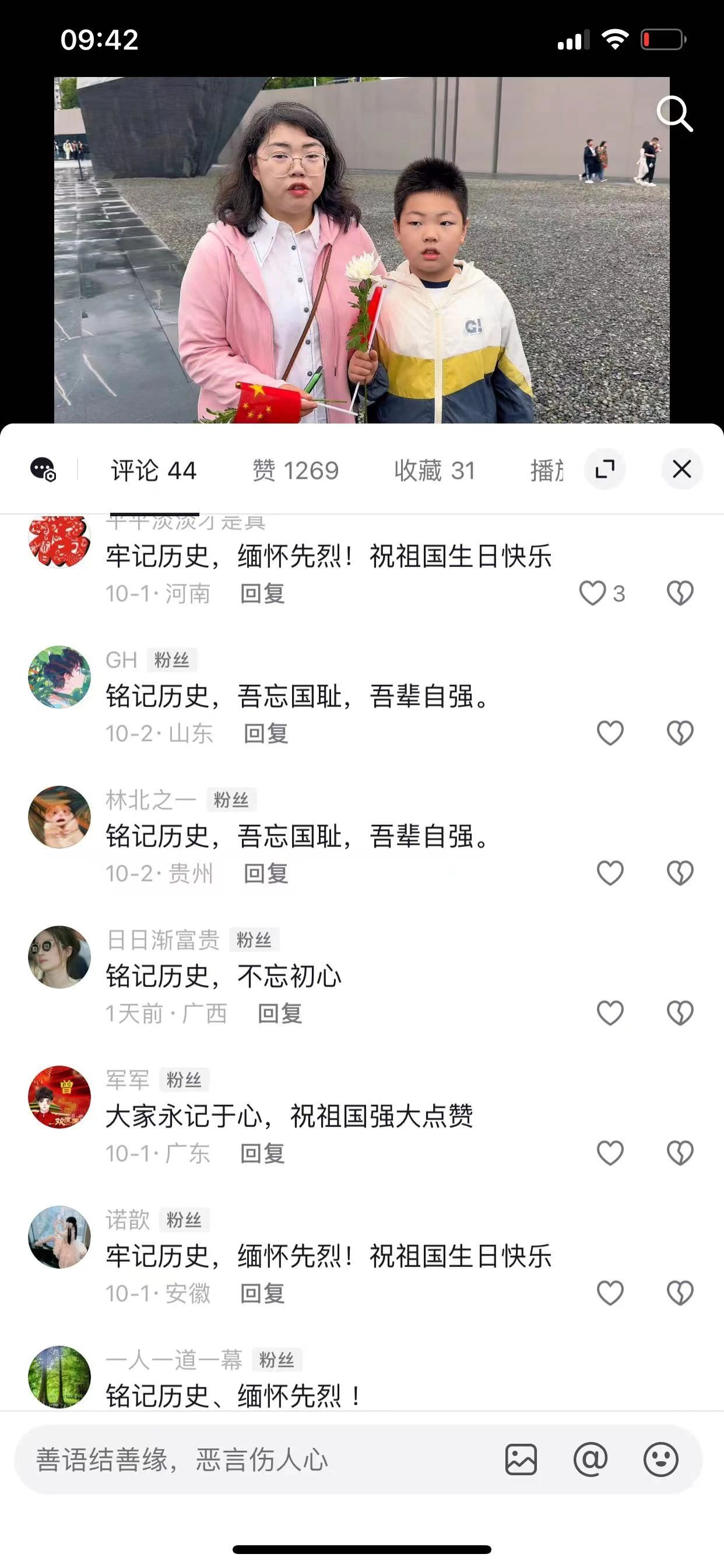Dislike 军军's comment

680,1153
